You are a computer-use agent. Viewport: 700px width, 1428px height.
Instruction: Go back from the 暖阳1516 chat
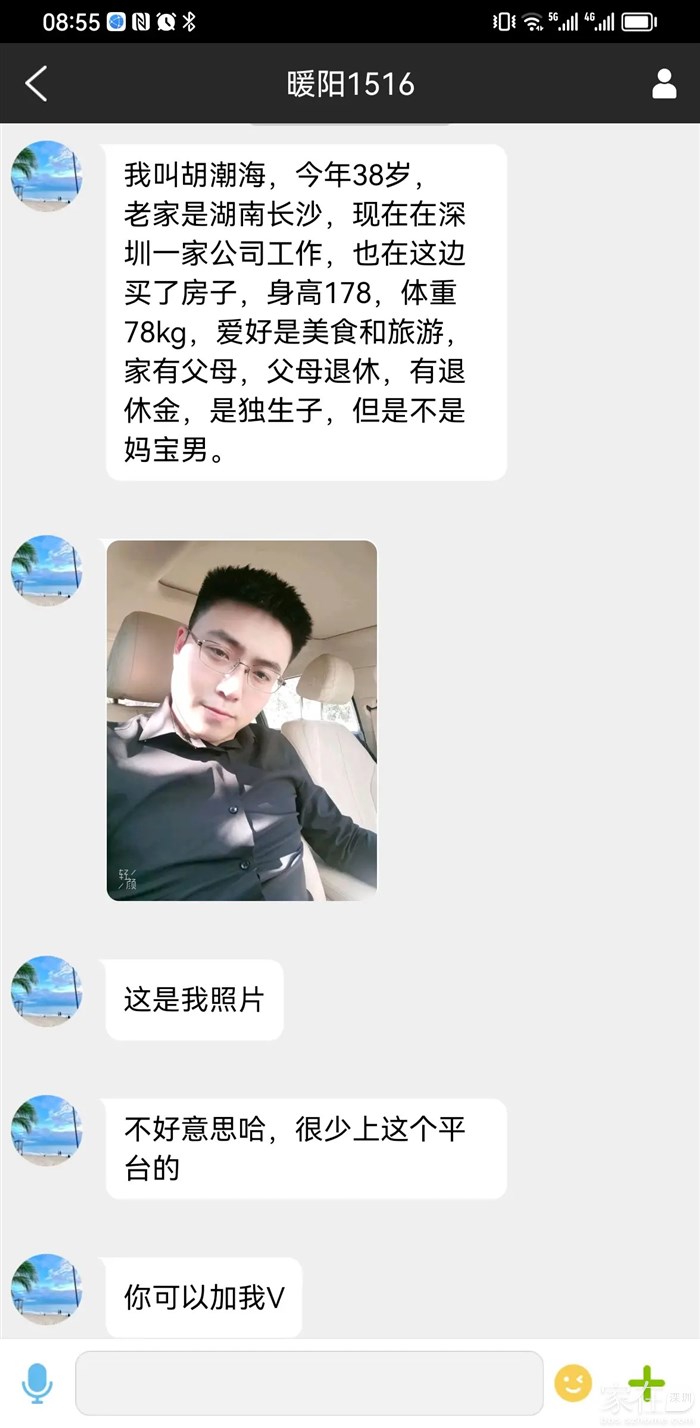[36, 84]
